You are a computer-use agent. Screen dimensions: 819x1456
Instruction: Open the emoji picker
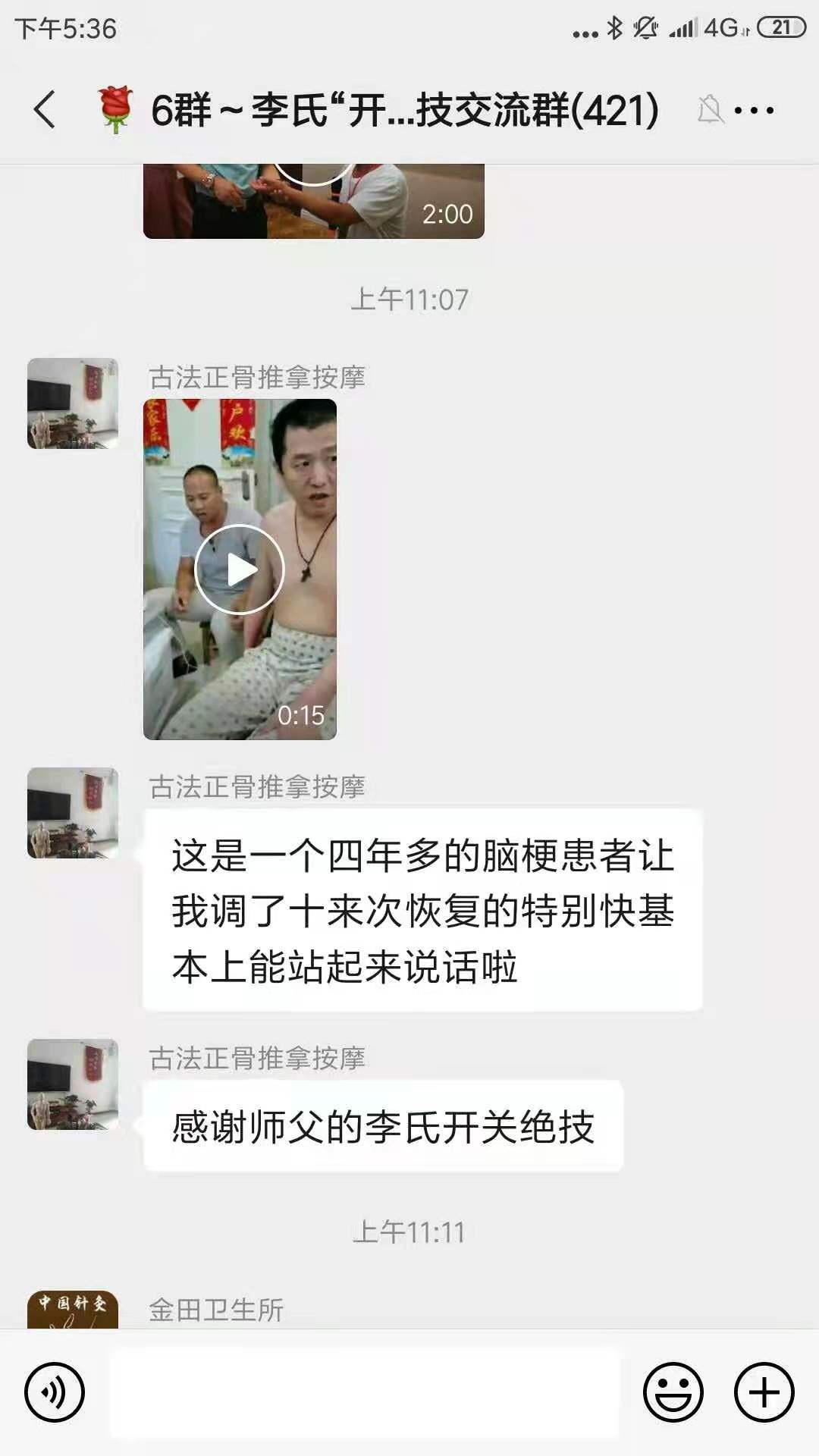(x=673, y=1392)
